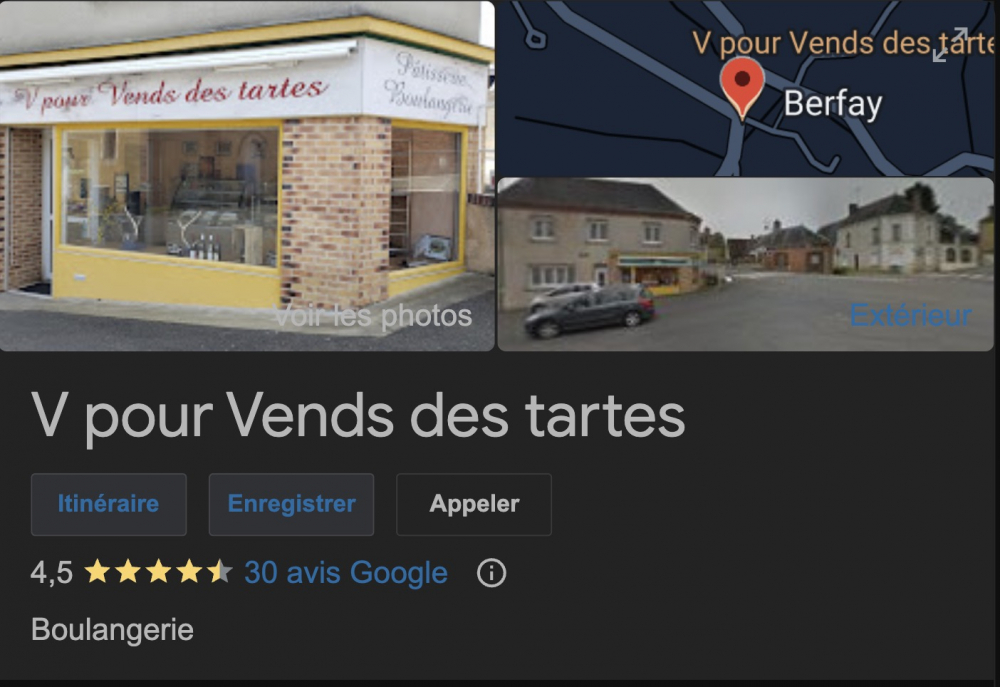View the Extérieur street view photo
The image size is (1000, 687).
tap(745, 265)
